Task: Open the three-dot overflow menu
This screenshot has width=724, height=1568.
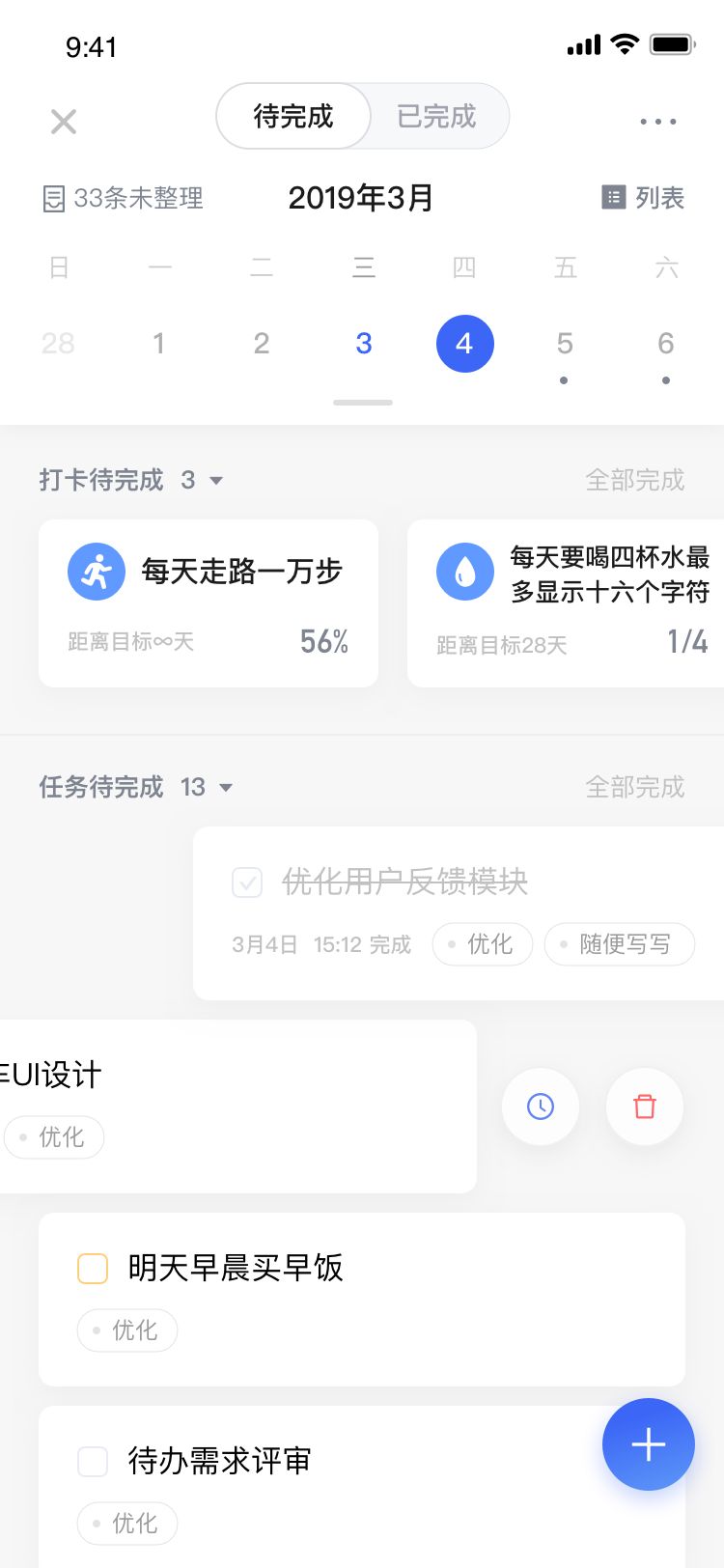Action: pos(657,122)
